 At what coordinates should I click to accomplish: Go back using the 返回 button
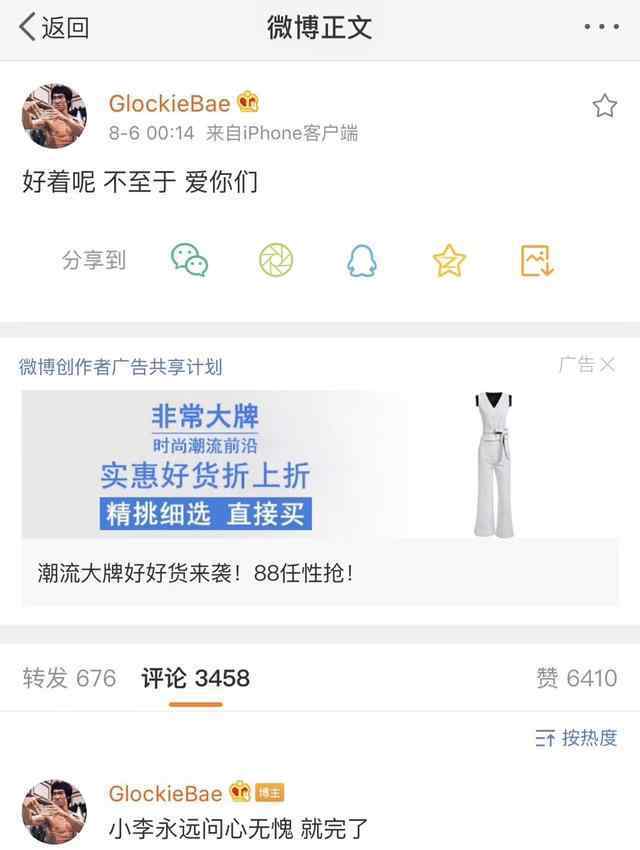click(54, 27)
